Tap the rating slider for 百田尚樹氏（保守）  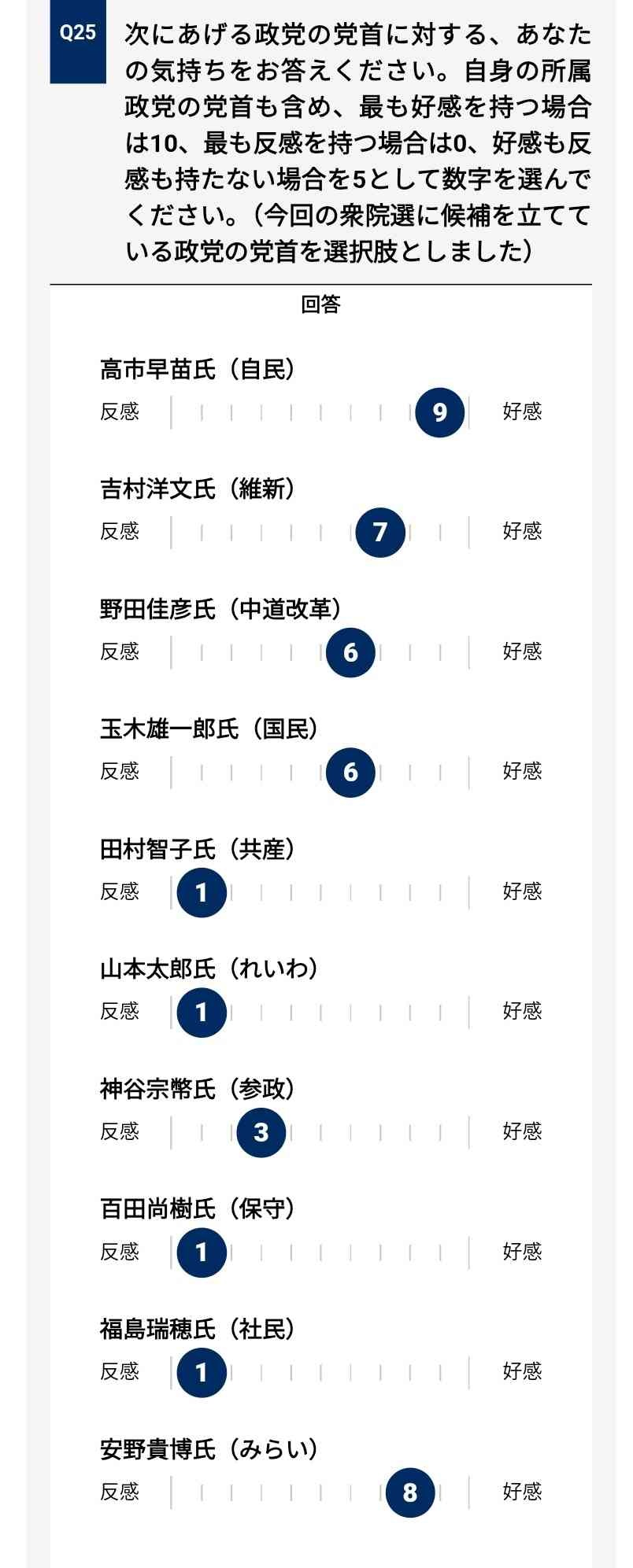(x=202, y=1252)
